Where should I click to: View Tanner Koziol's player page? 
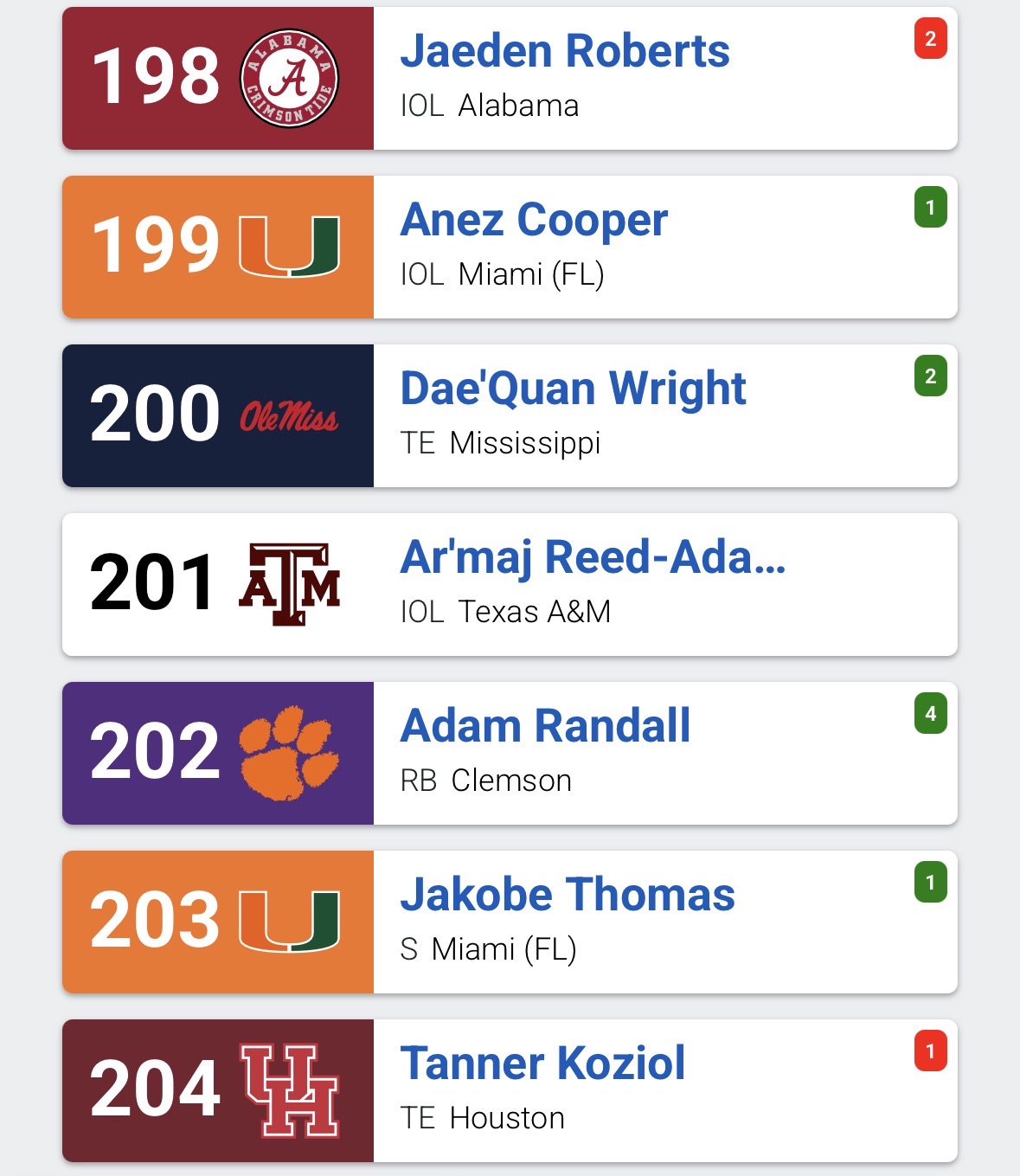pyautogui.click(x=542, y=1064)
